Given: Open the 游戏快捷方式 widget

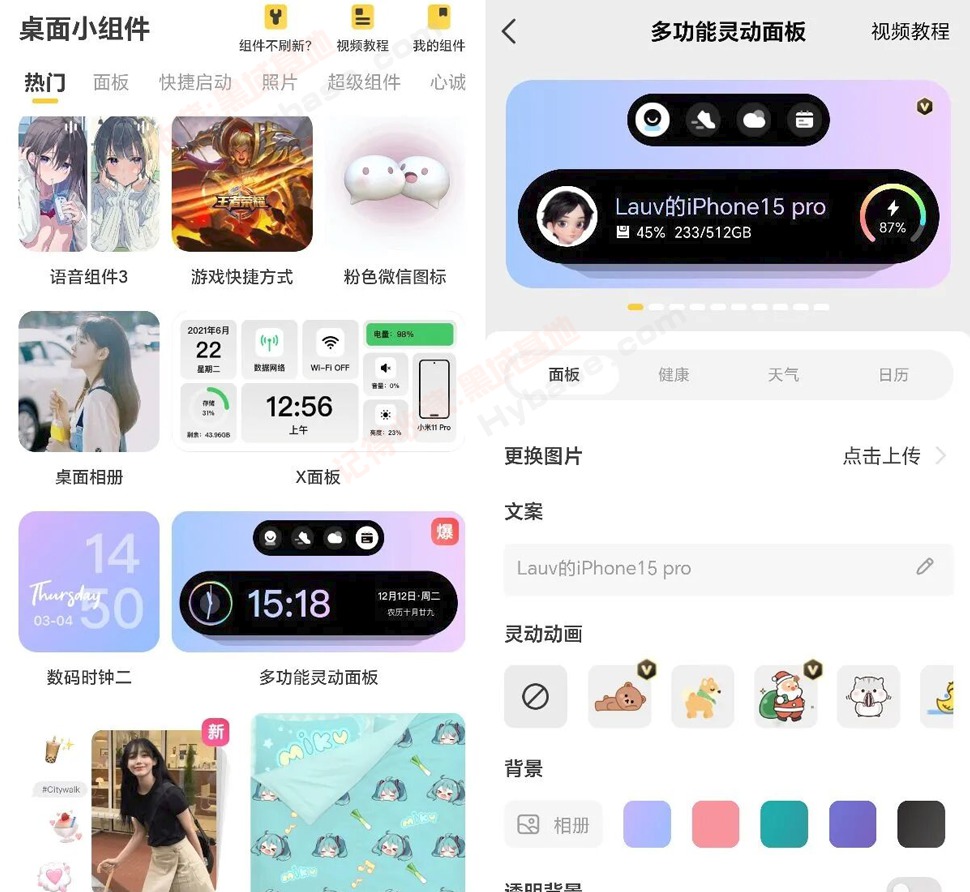Looking at the screenshot, I should (x=242, y=185).
